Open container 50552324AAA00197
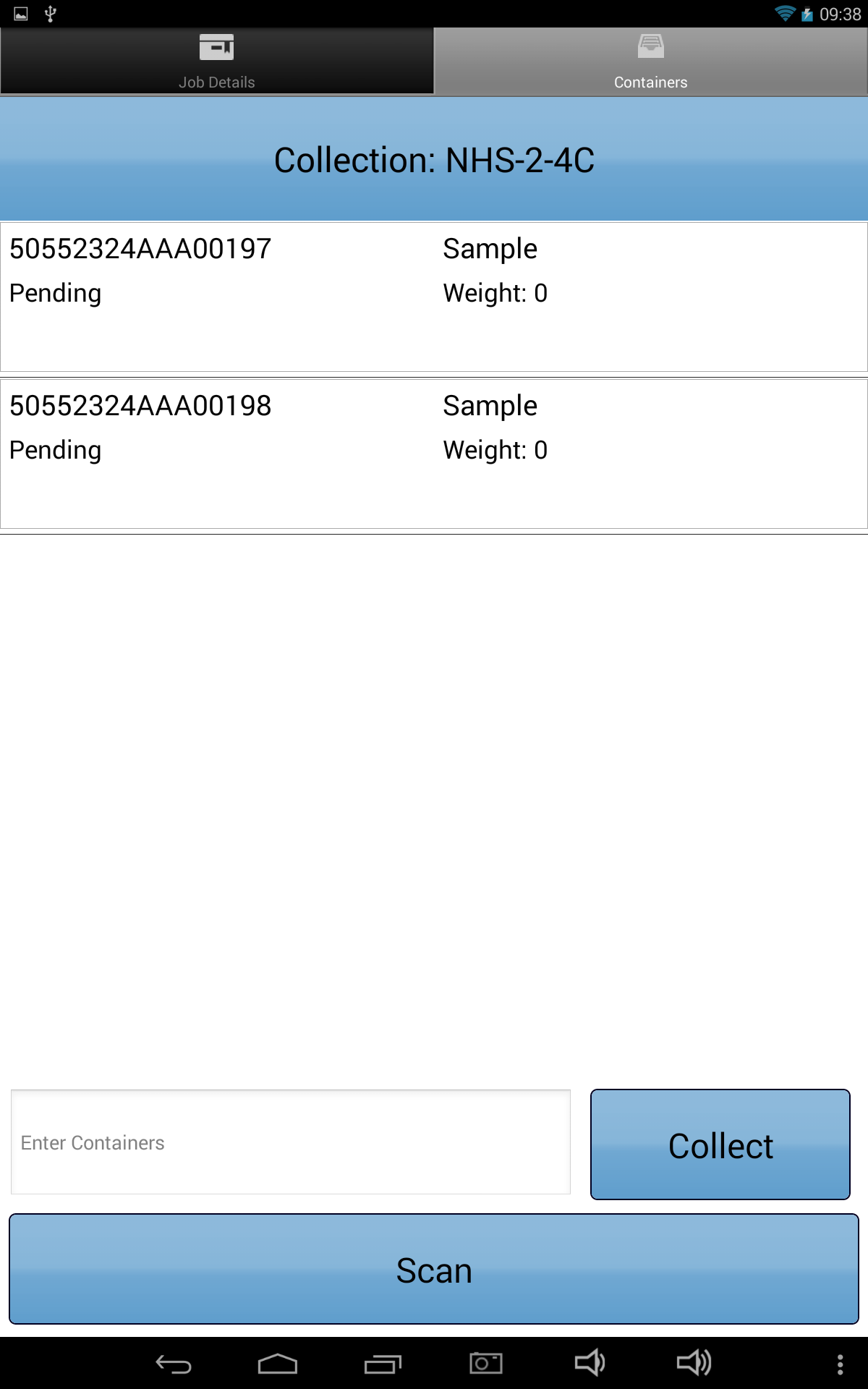This screenshot has height=1389, width=868. pos(434,297)
